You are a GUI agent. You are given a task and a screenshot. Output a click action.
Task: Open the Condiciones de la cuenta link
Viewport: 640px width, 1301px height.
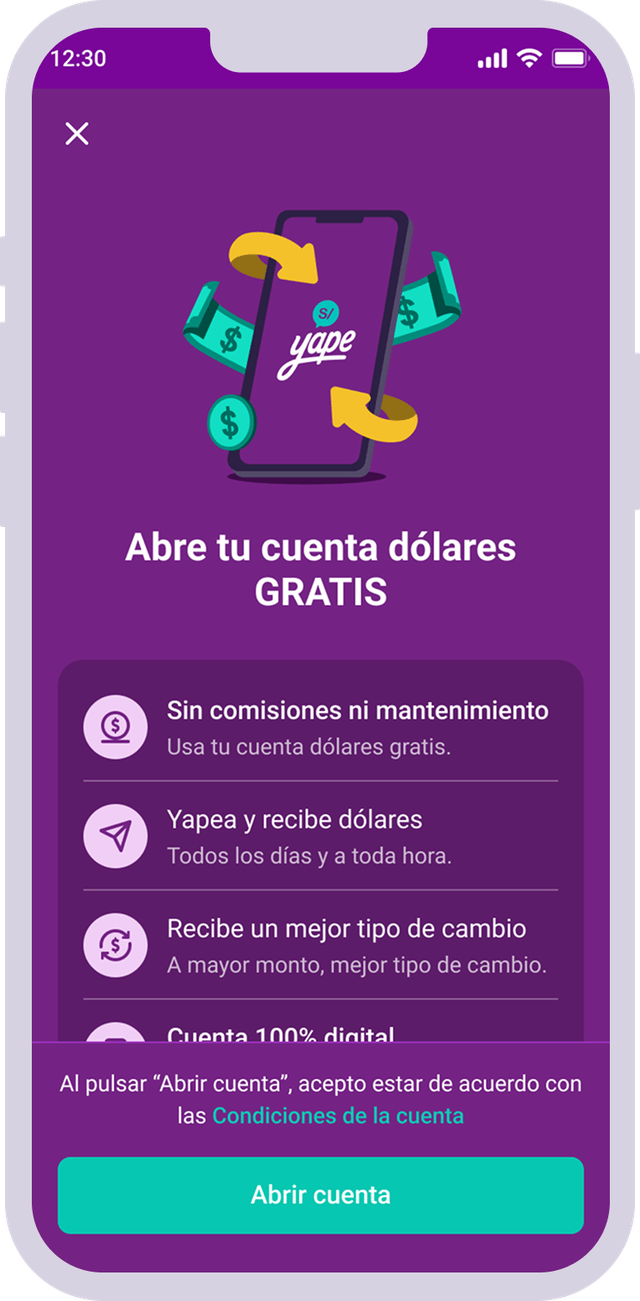pyautogui.click(x=337, y=1116)
